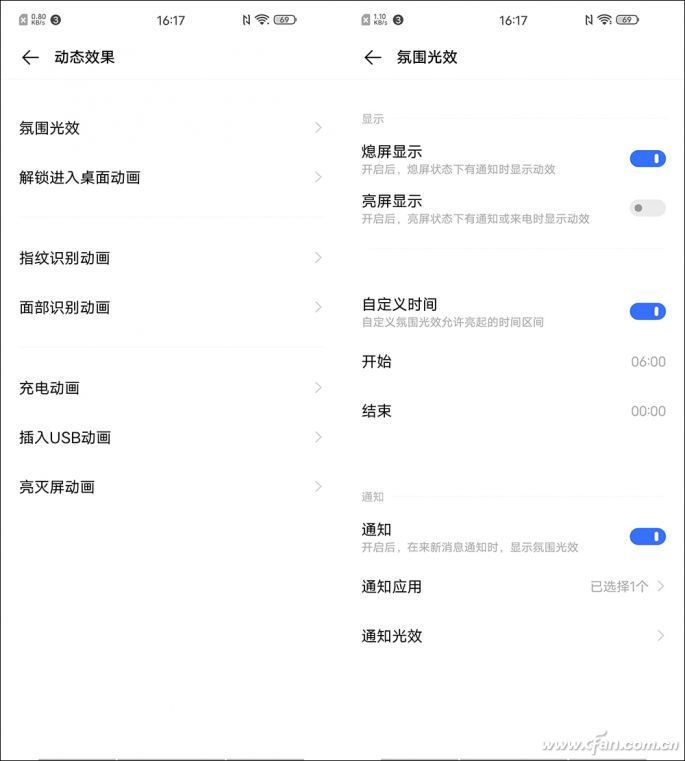This screenshot has width=685, height=761.
Task: Enable the 亮屏显示 switch
Action: tap(647, 208)
